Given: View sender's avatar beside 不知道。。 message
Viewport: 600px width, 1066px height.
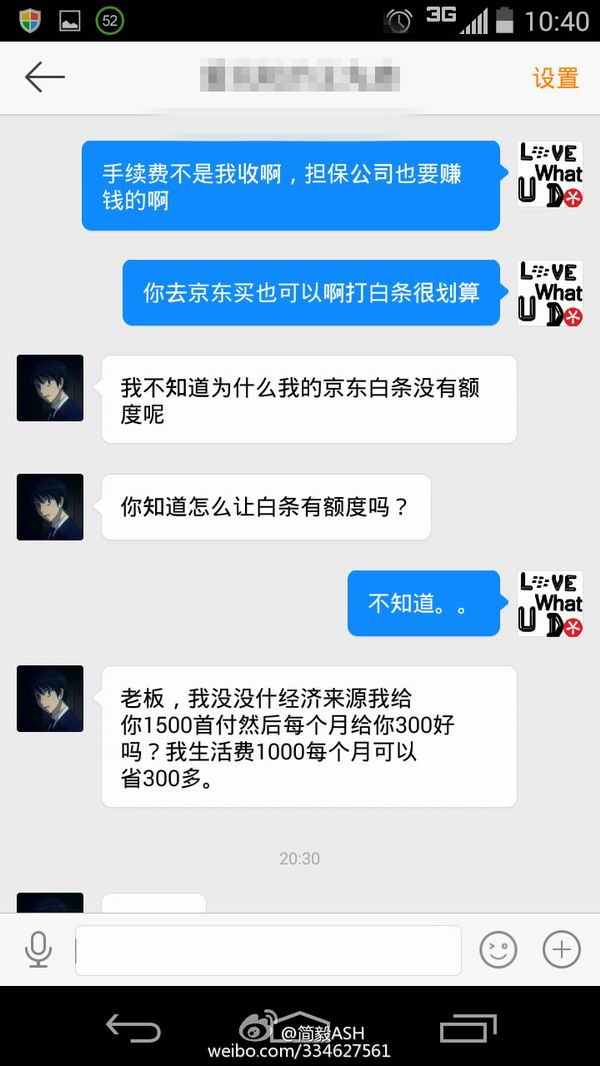Looking at the screenshot, I should pos(550,603).
